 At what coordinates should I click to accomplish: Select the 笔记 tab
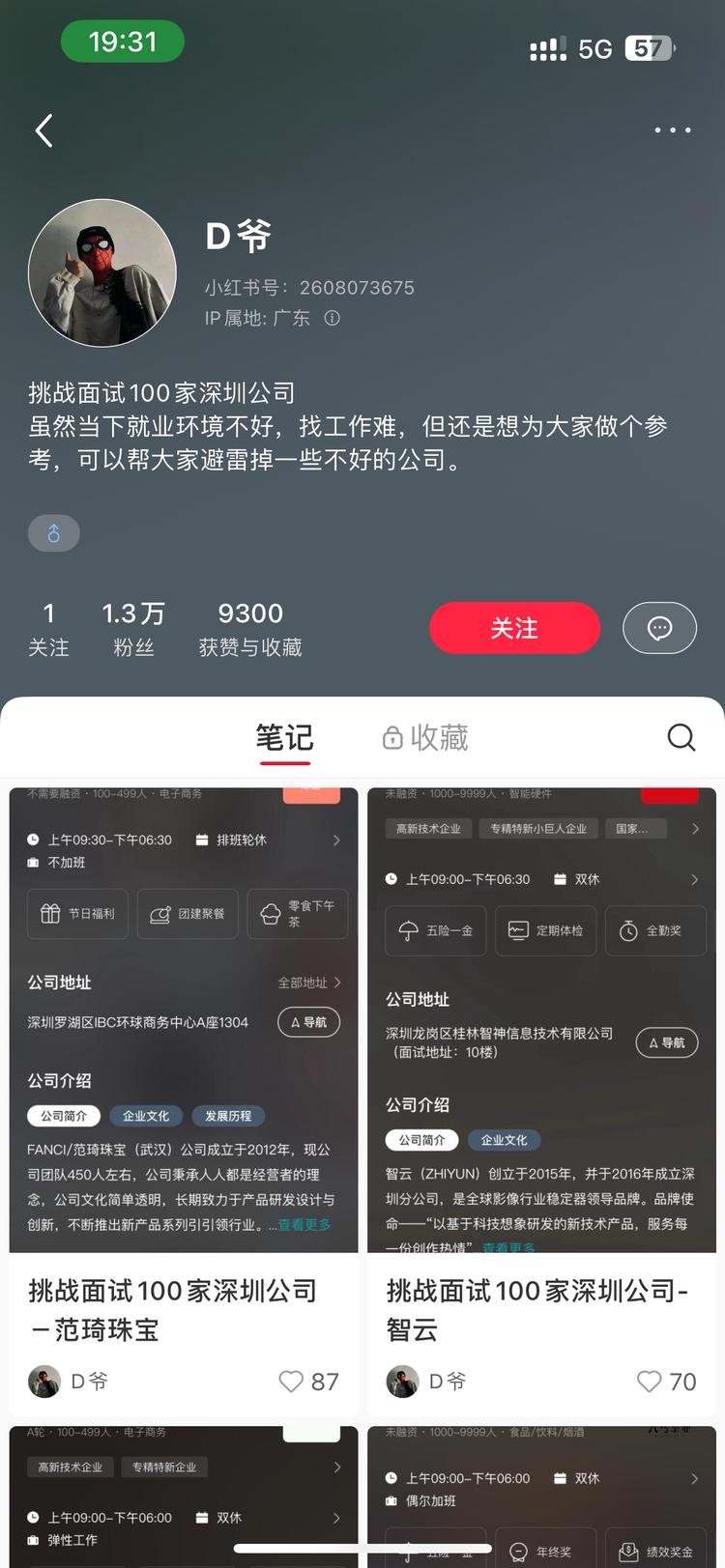pos(285,737)
